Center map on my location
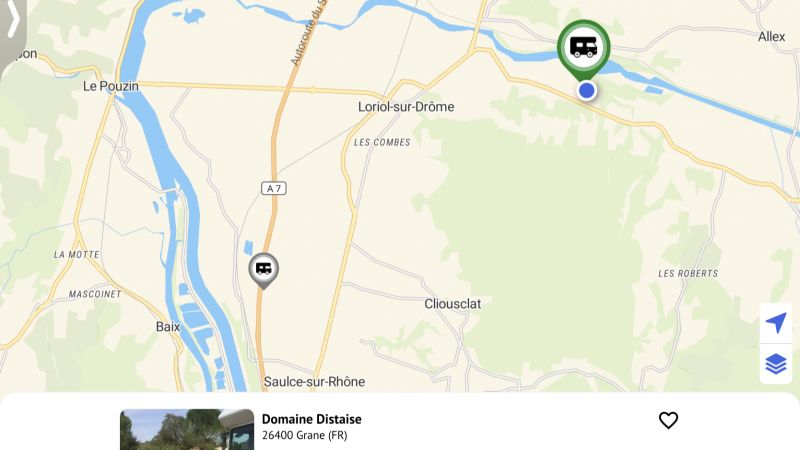The image size is (800, 450). coord(776,323)
